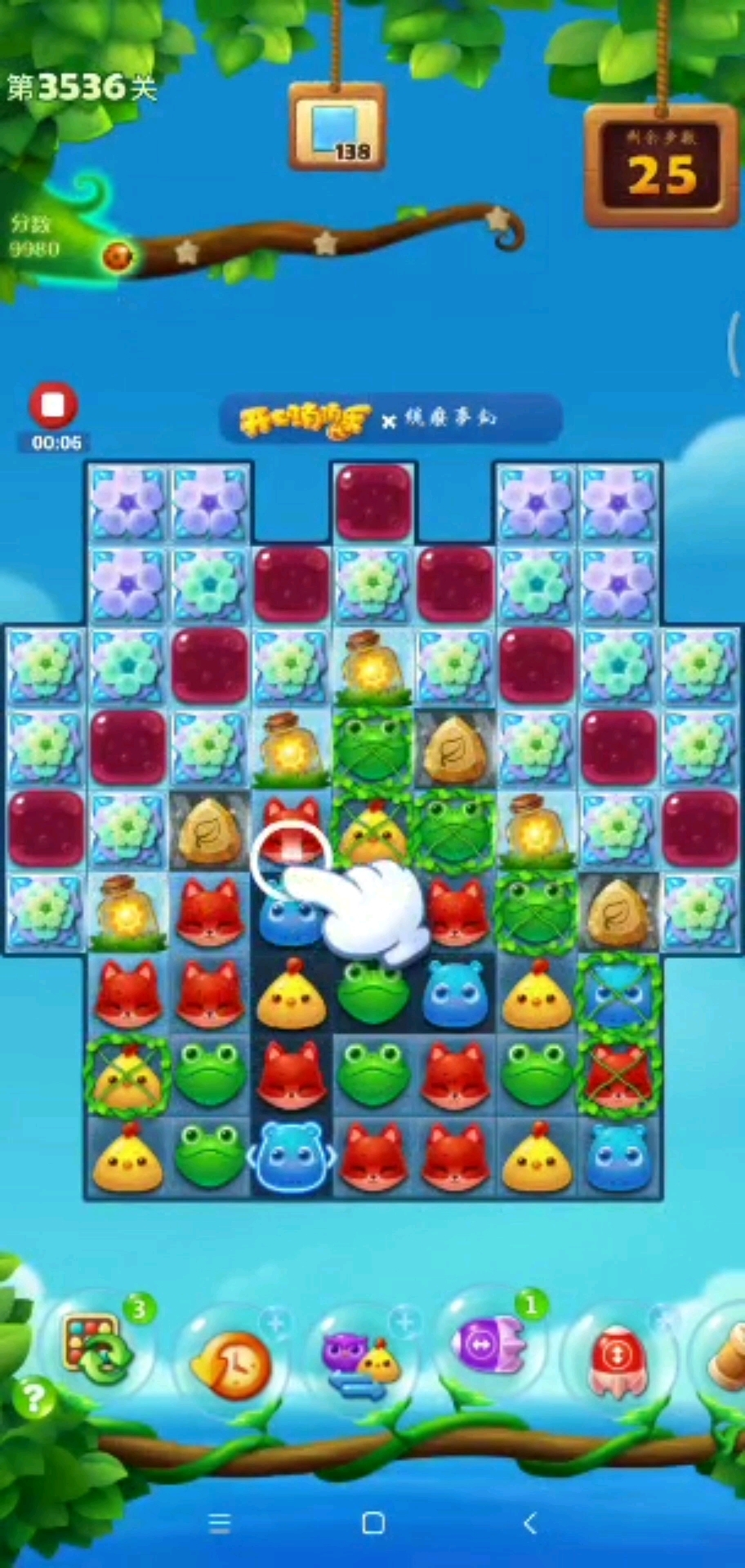Select the clock extra-time booster
Image resolution: width=745 pixels, height=1568 pixels.
click(233, 1364)
